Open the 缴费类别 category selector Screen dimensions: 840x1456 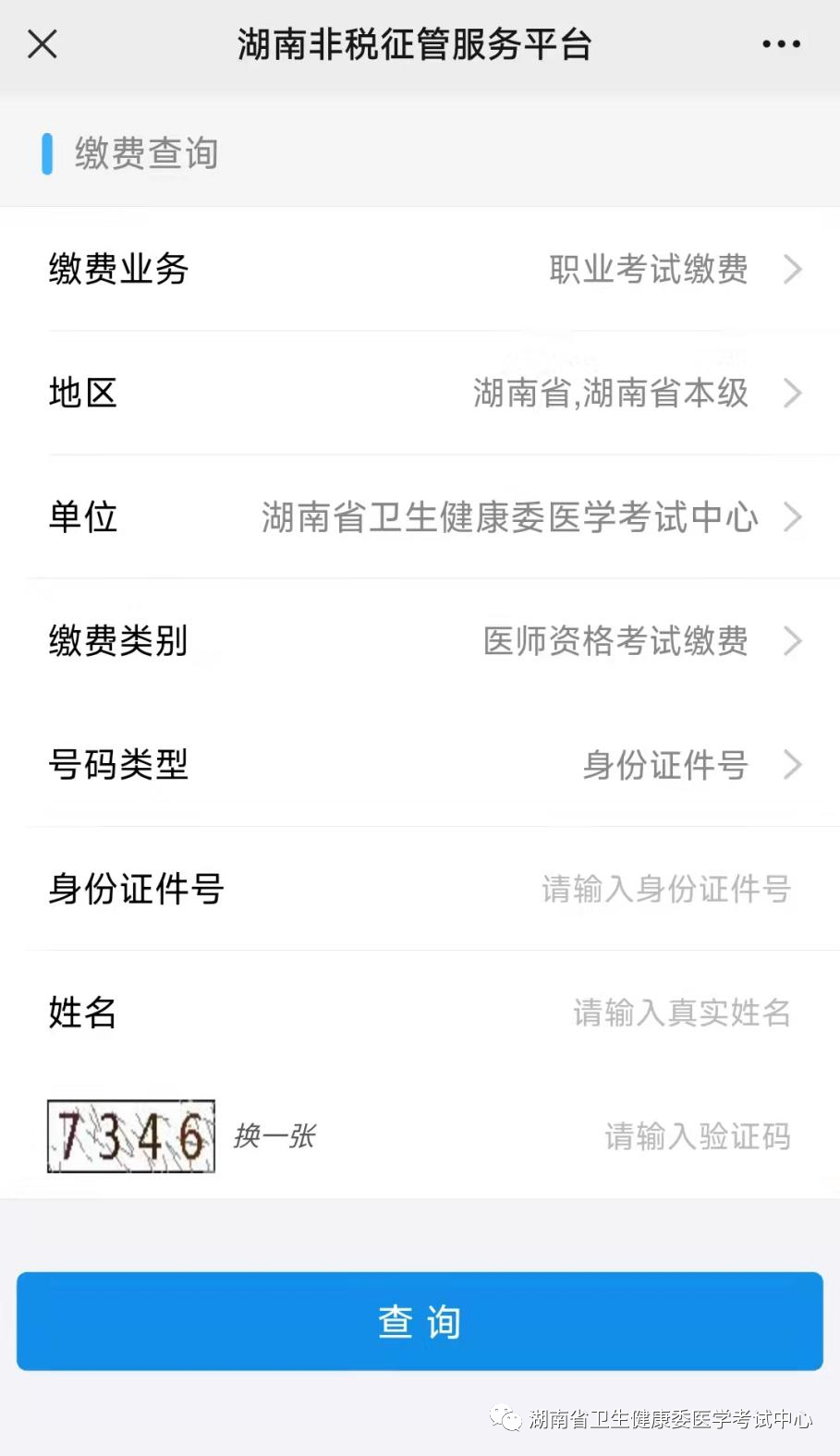pos(420,641)
